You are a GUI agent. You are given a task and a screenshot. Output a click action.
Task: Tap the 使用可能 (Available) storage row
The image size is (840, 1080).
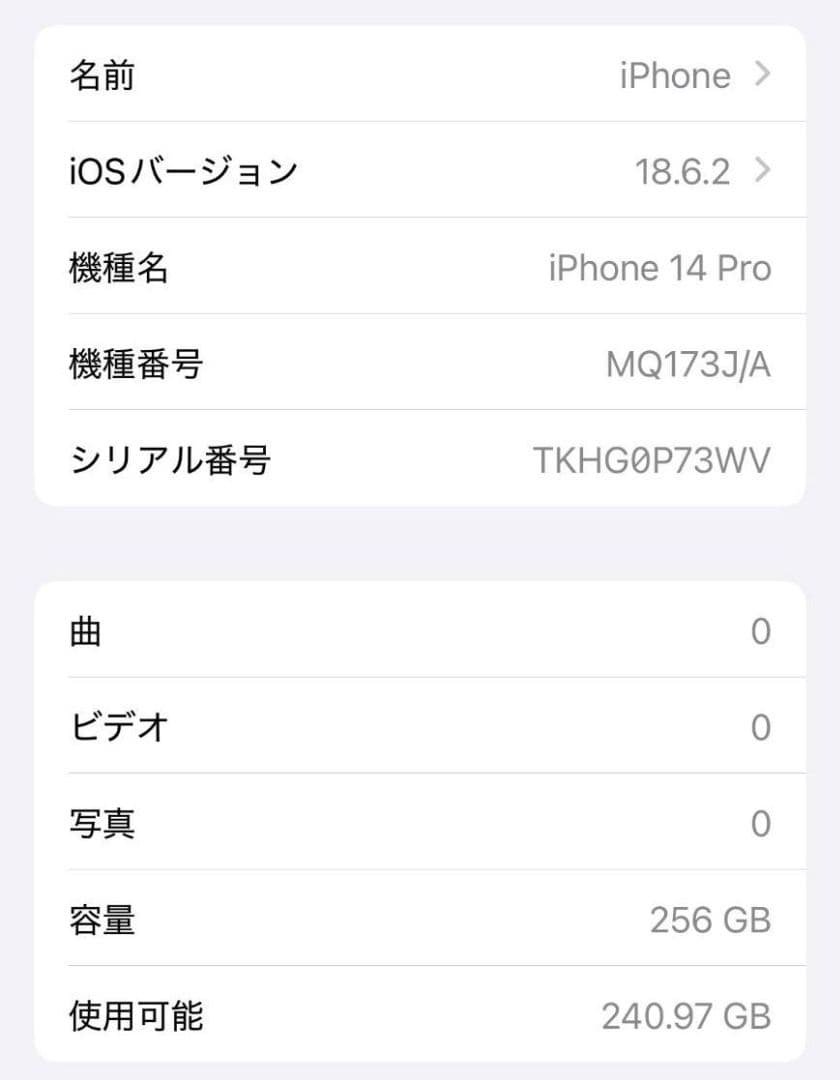coord(420,1016)
